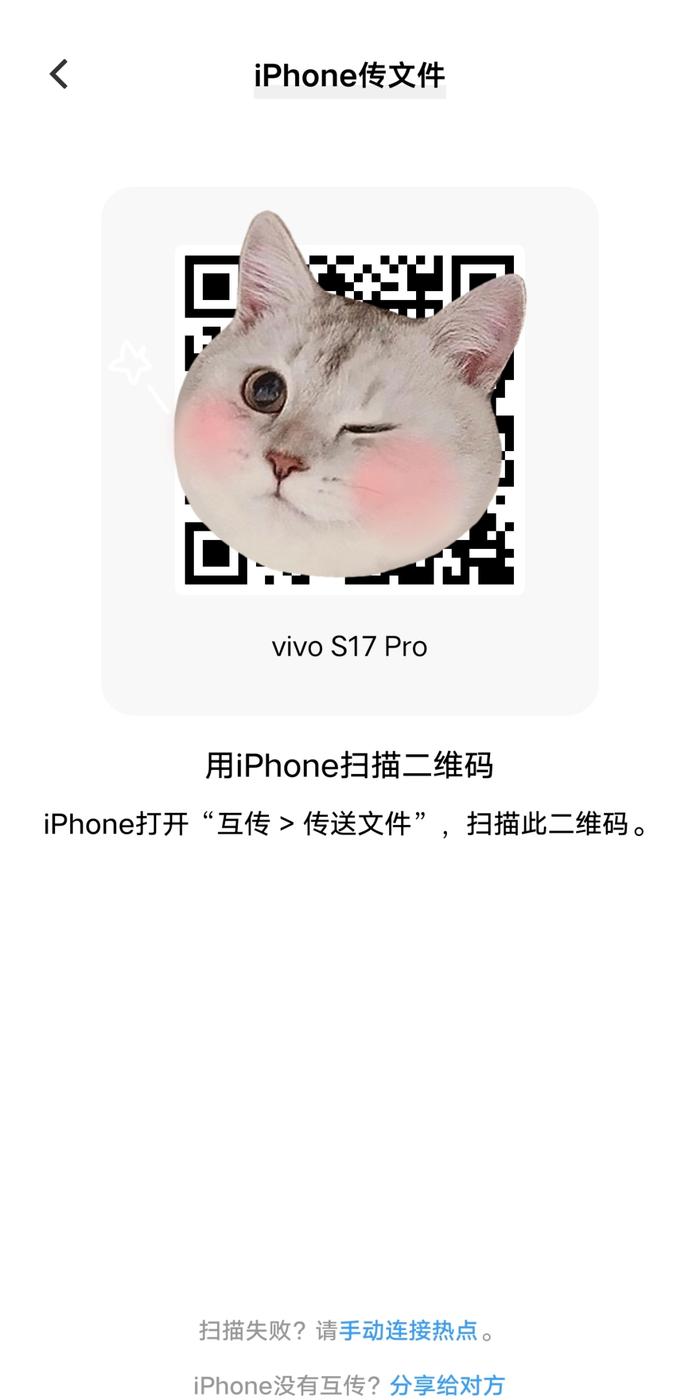Viewport: 700px width, 1400px height.
Task: Open the 手动连接热点 link
Action: 409,1331
